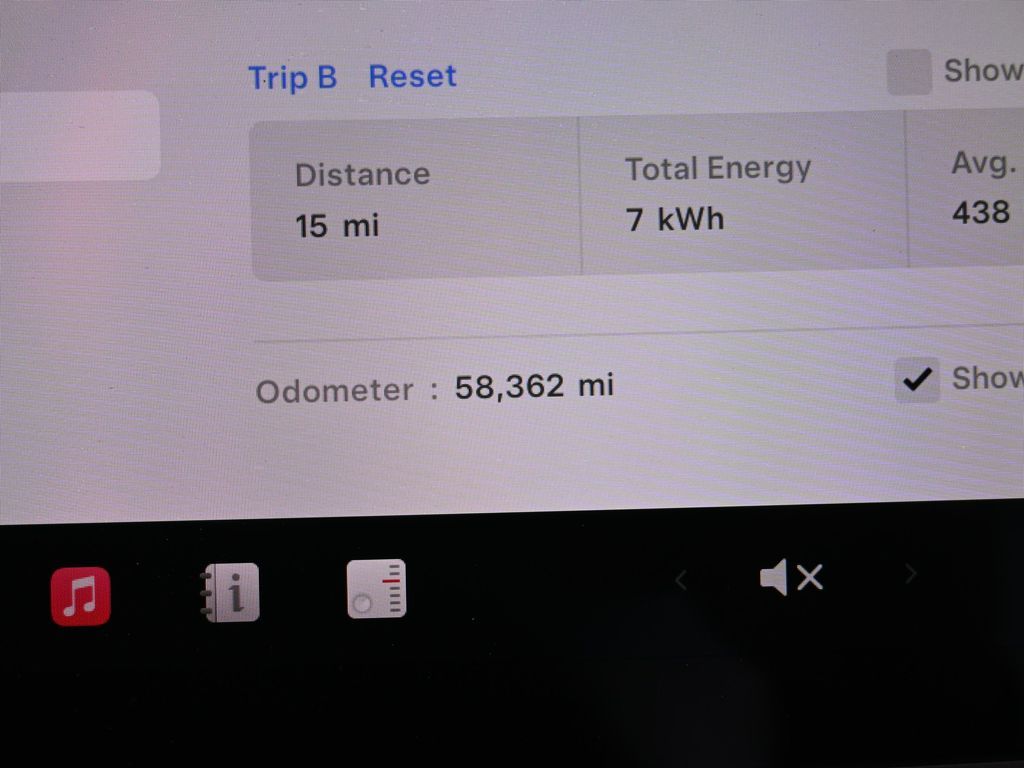Tap the muted speaker icon to unmute
This screenshot has height=768, width=1024.
pos(791,577)
